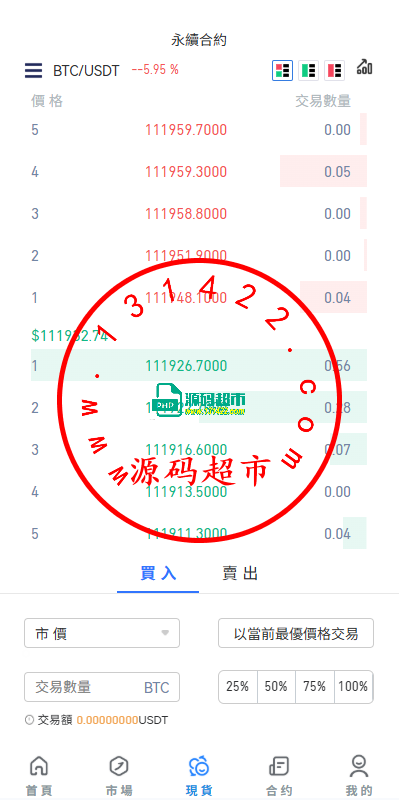Viewport: 399px width, 800px height.
Task: Pick buy price 111926.7000 from order book
Action: coord(186,365)
